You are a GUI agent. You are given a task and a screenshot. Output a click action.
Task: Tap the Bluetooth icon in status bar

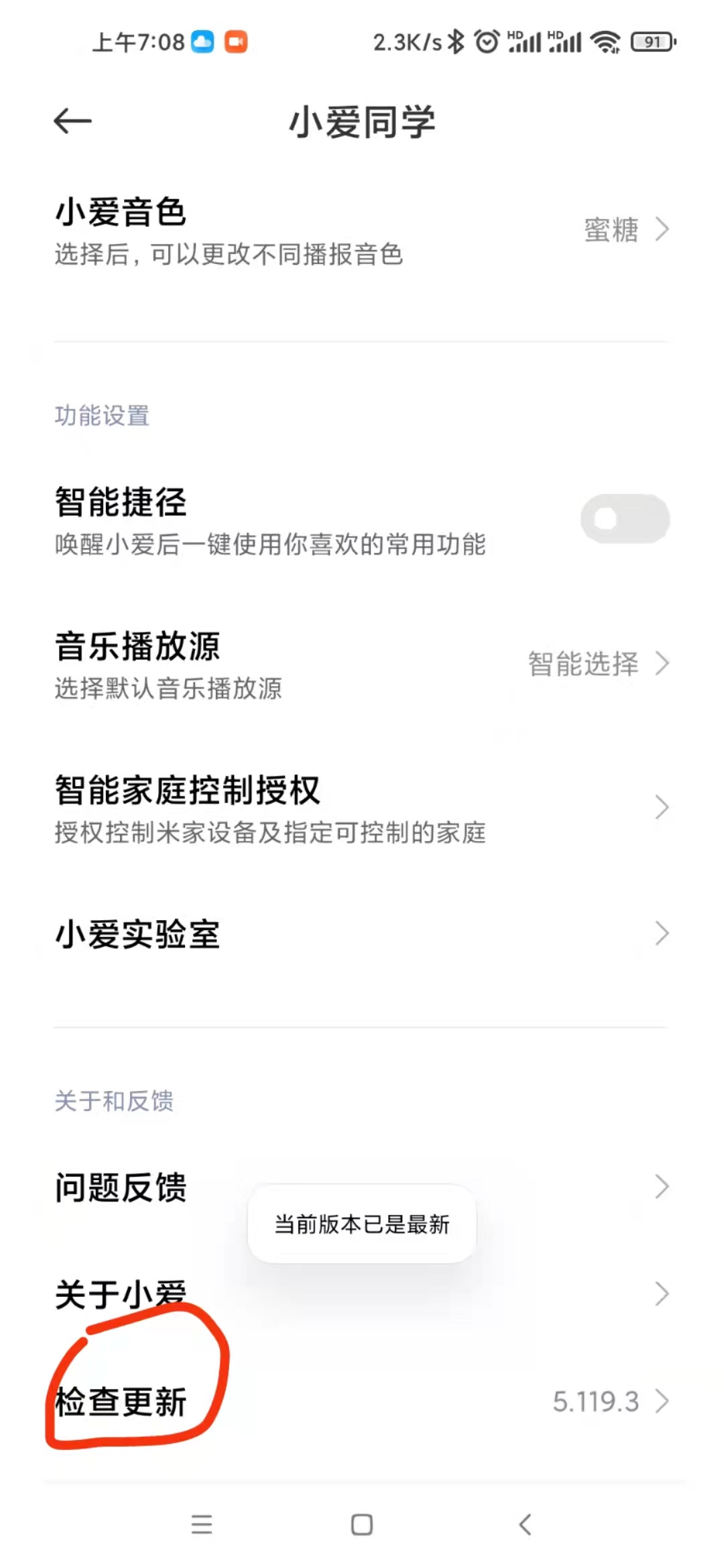(455, 42)
